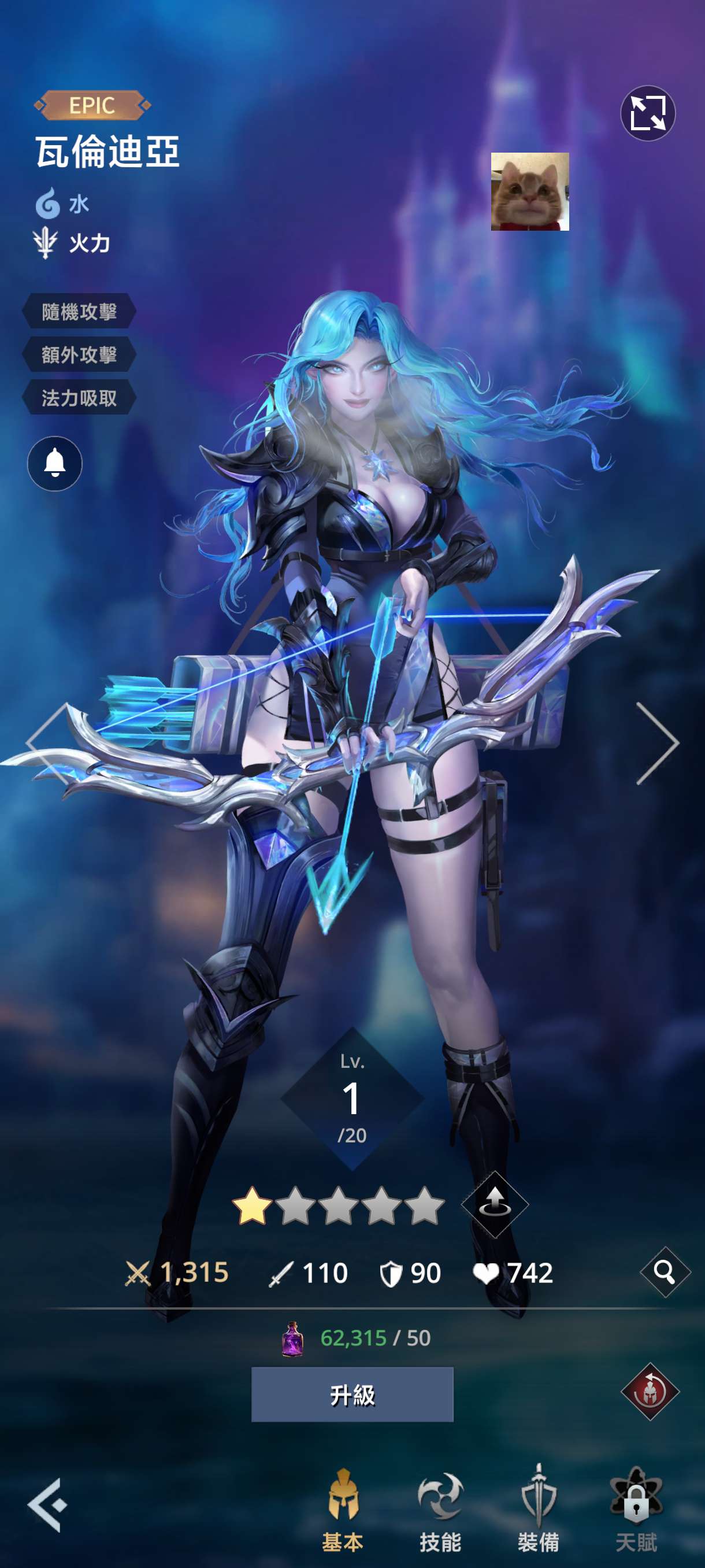Tap the cat picture overlay
The width and height of the screenshot is (705, 1568).
[x=530, y=192]
